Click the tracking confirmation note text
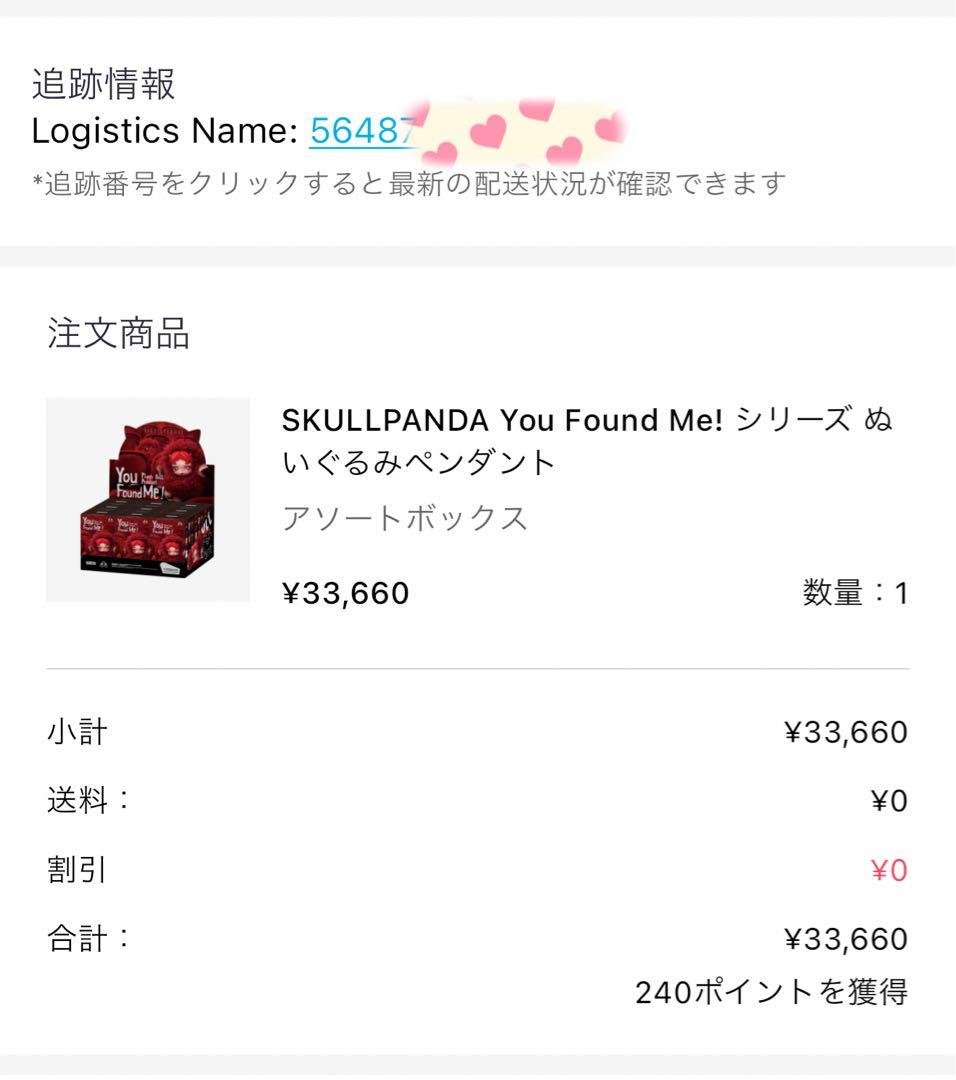The height and width of the screenshot is (1080, 956). click(x=412, y=183)
